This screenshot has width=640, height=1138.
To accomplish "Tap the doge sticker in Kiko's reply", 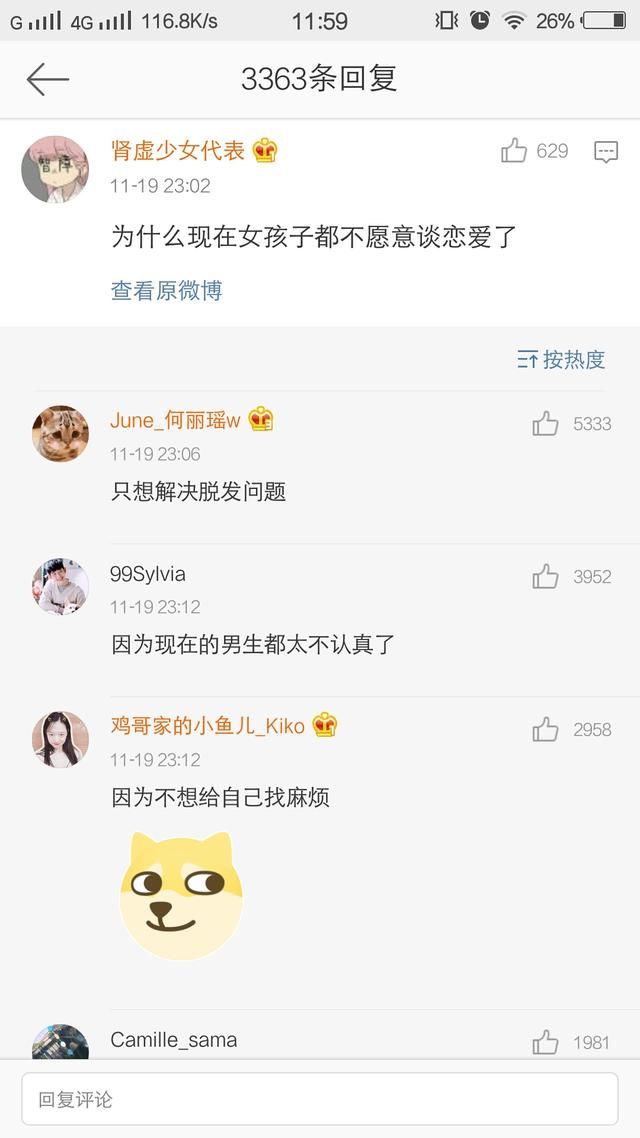I will tap(181, 891).
